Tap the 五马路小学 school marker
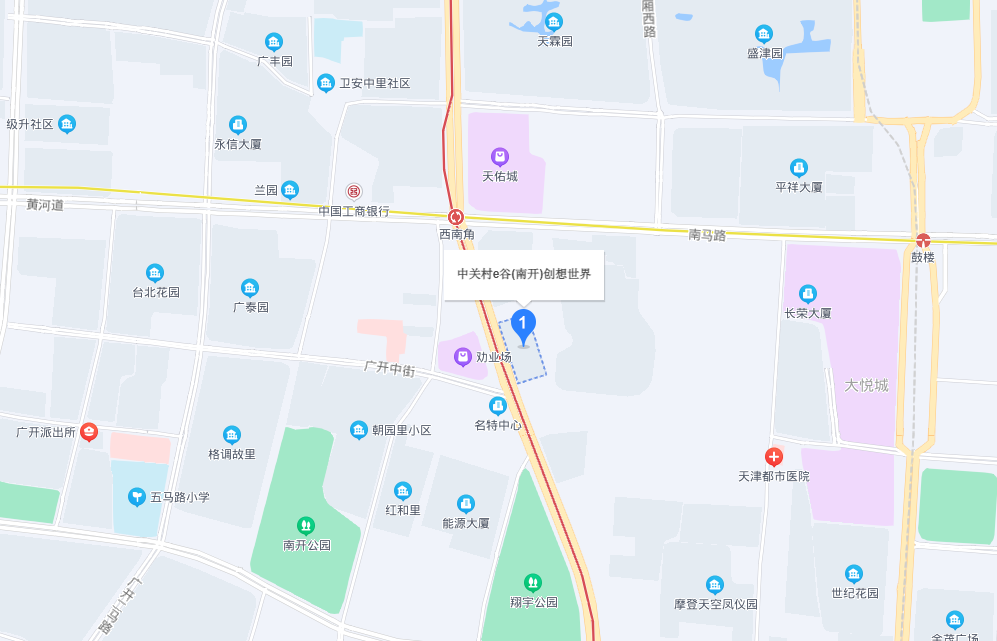Viewport: 997px width, 641px height. pos(137,497)
